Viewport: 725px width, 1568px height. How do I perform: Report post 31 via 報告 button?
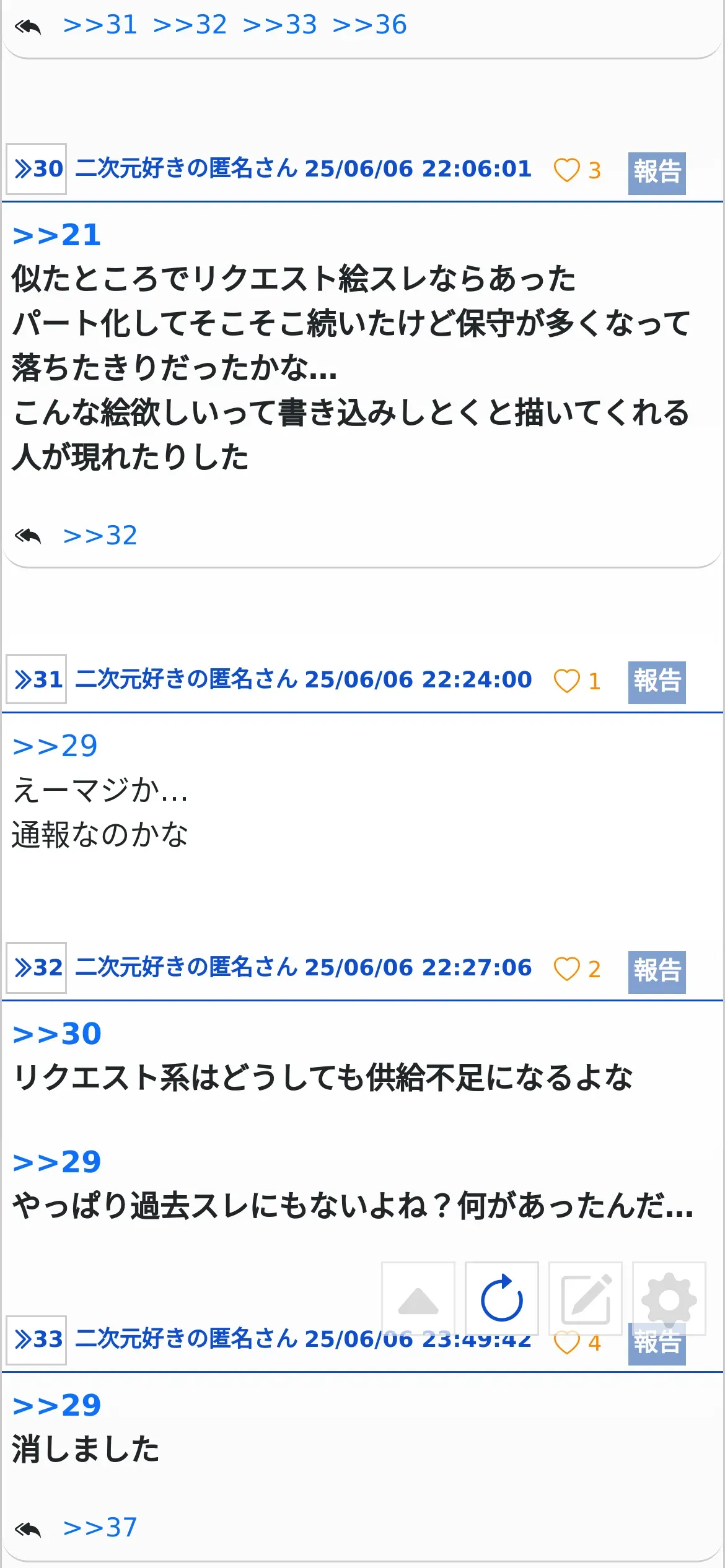point(657,682)
